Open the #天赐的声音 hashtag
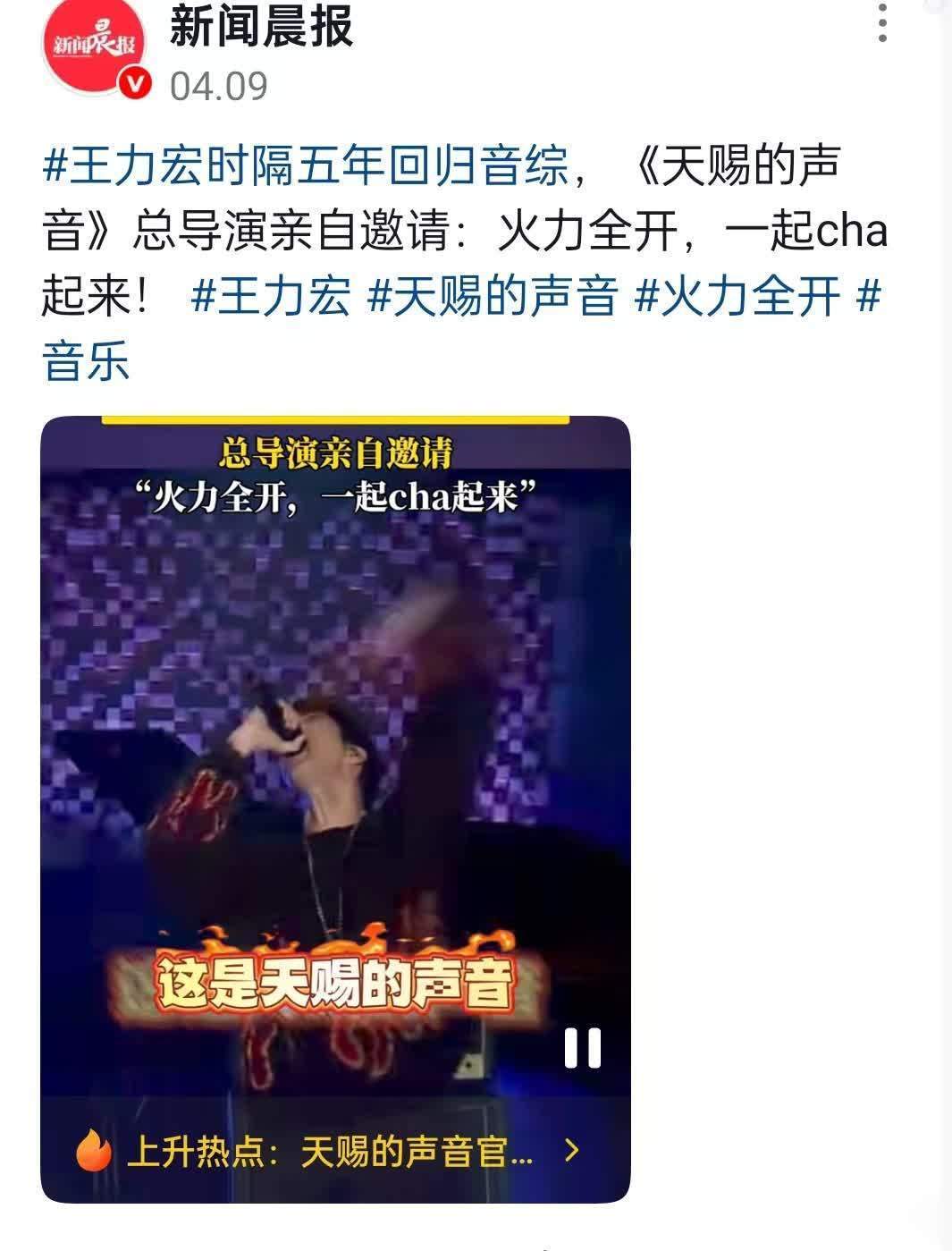 493,297
